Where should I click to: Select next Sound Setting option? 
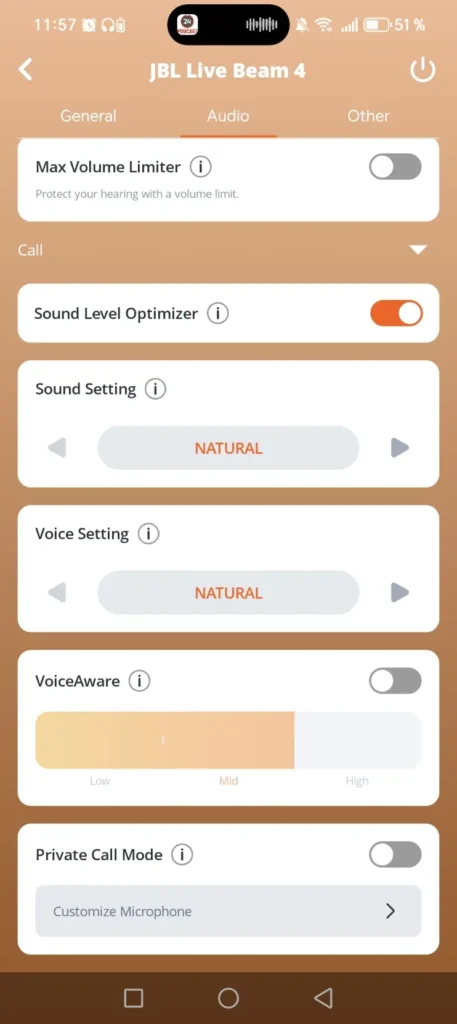[x=400, y=448]
